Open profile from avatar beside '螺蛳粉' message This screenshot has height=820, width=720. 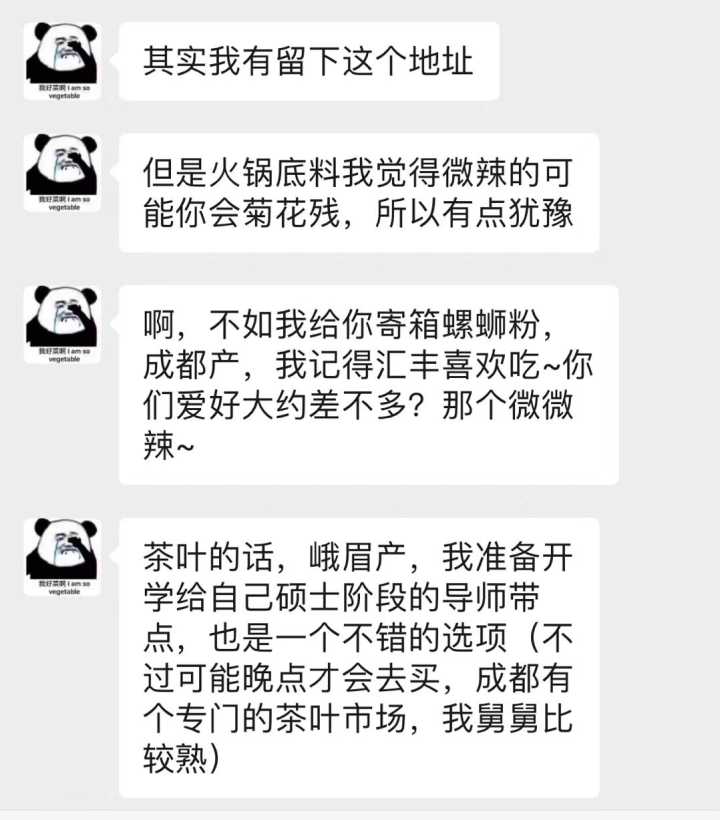click(62, 323)
